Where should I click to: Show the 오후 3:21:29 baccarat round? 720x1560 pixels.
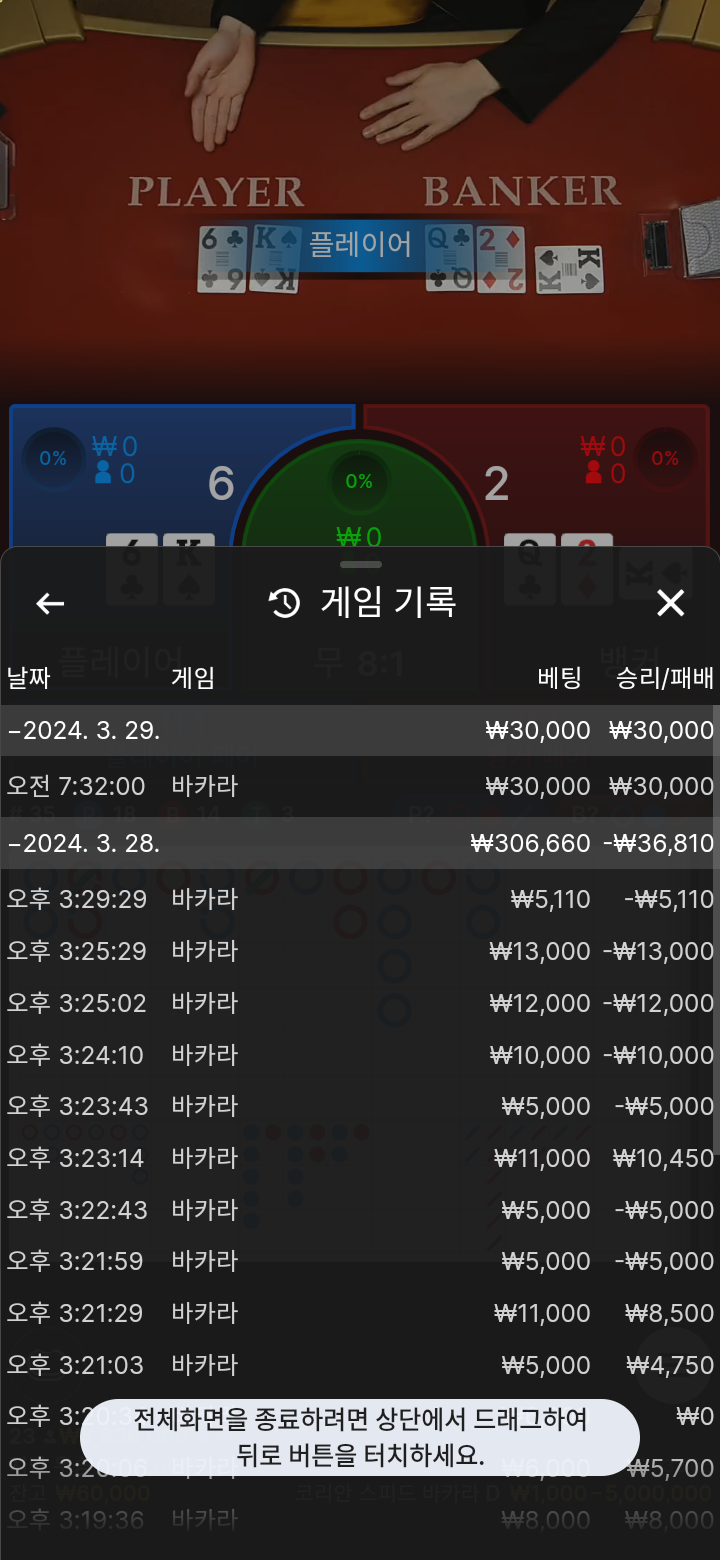click(360, 1313)
